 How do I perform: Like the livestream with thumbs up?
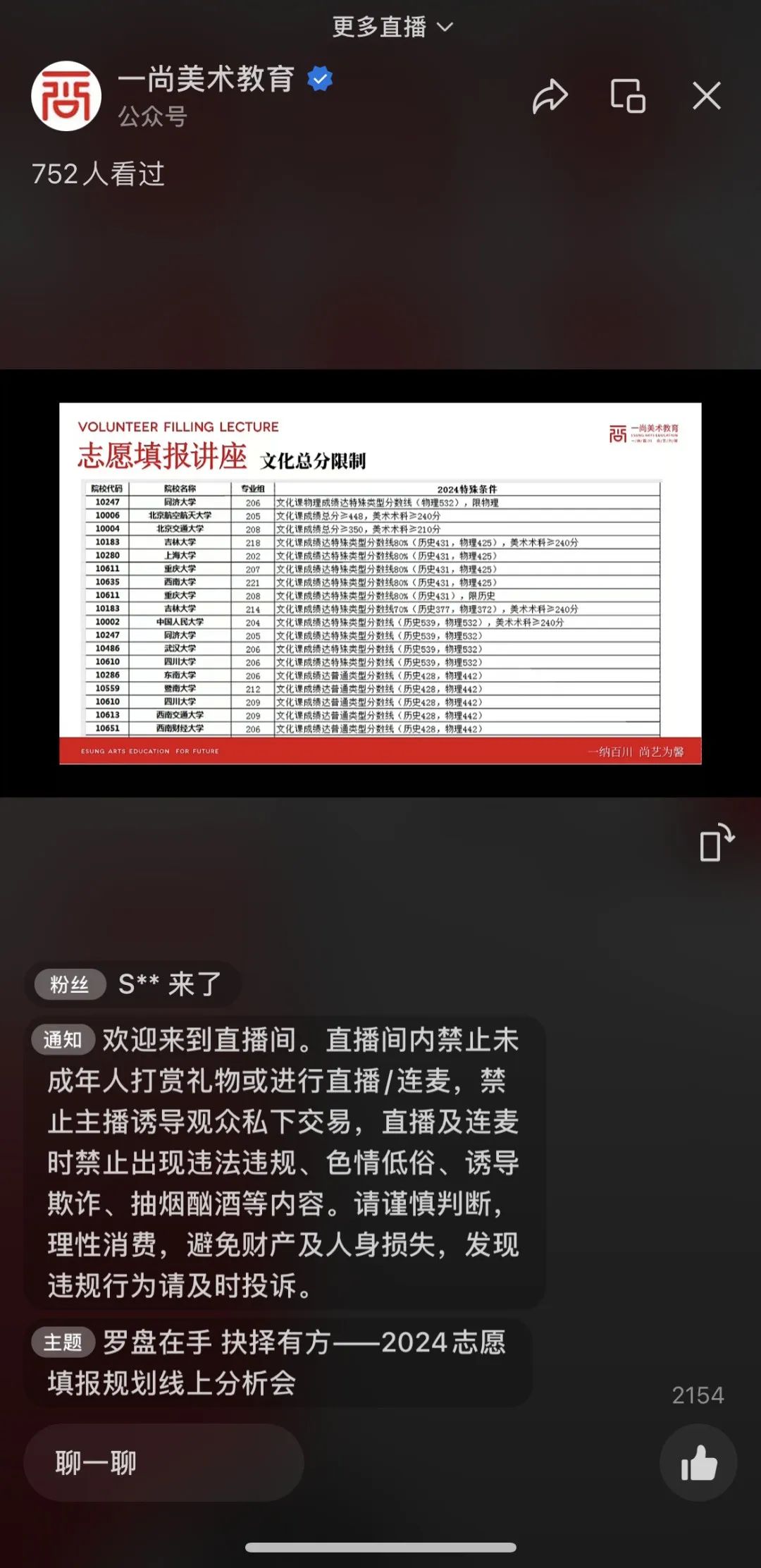pos(698,1462)
